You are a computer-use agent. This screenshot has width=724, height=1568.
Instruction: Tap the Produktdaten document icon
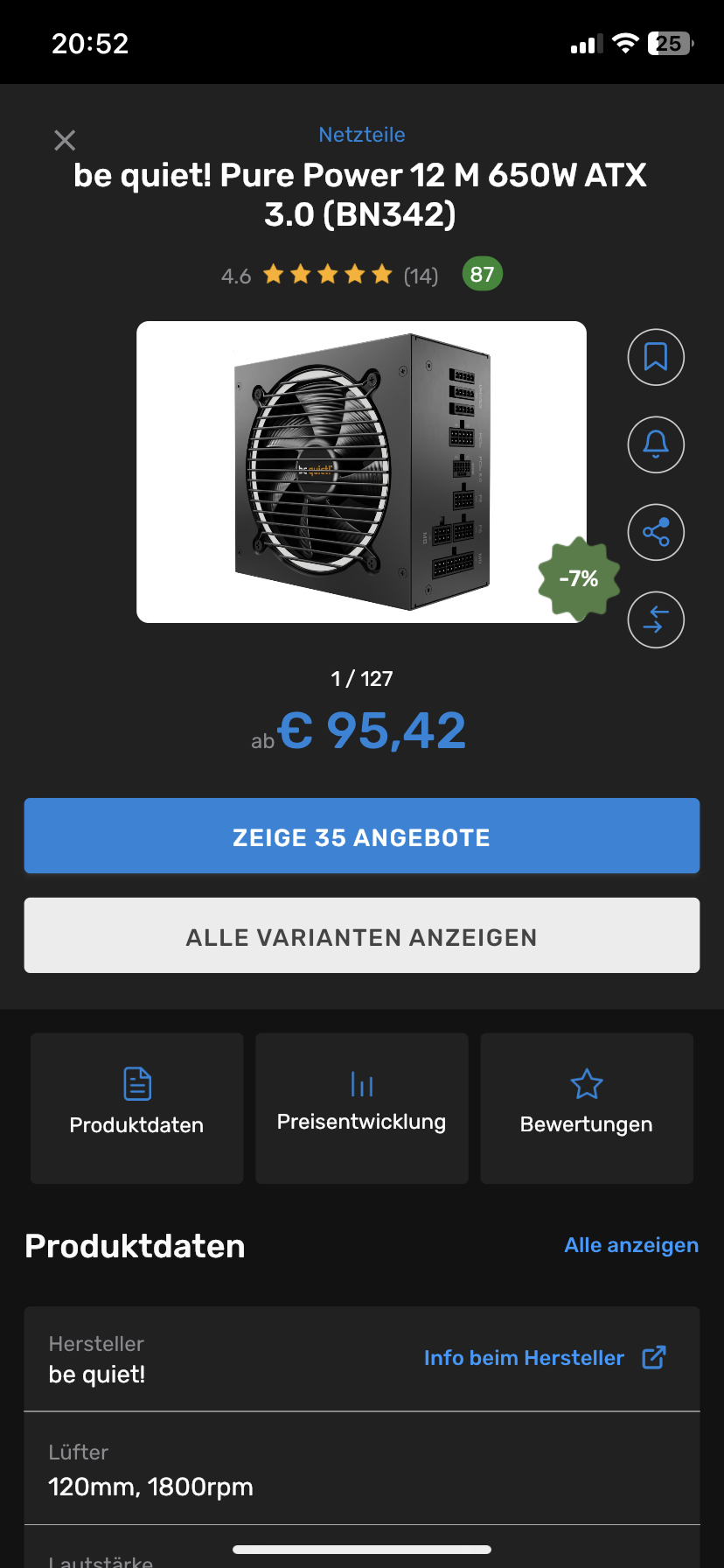(136, 1082)
